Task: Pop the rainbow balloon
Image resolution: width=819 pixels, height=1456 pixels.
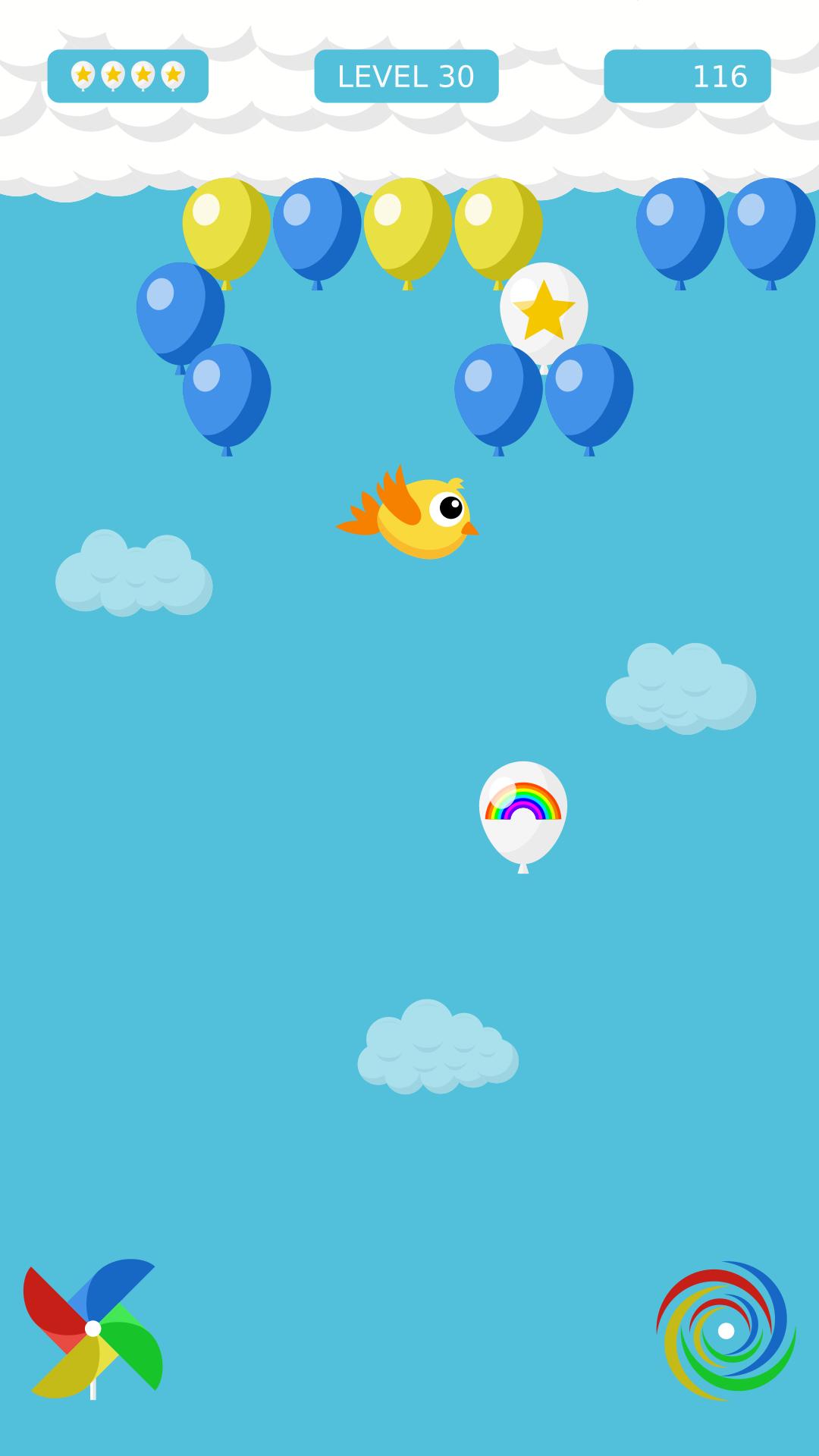Action: pyautogui.click(x=523, y=817)
